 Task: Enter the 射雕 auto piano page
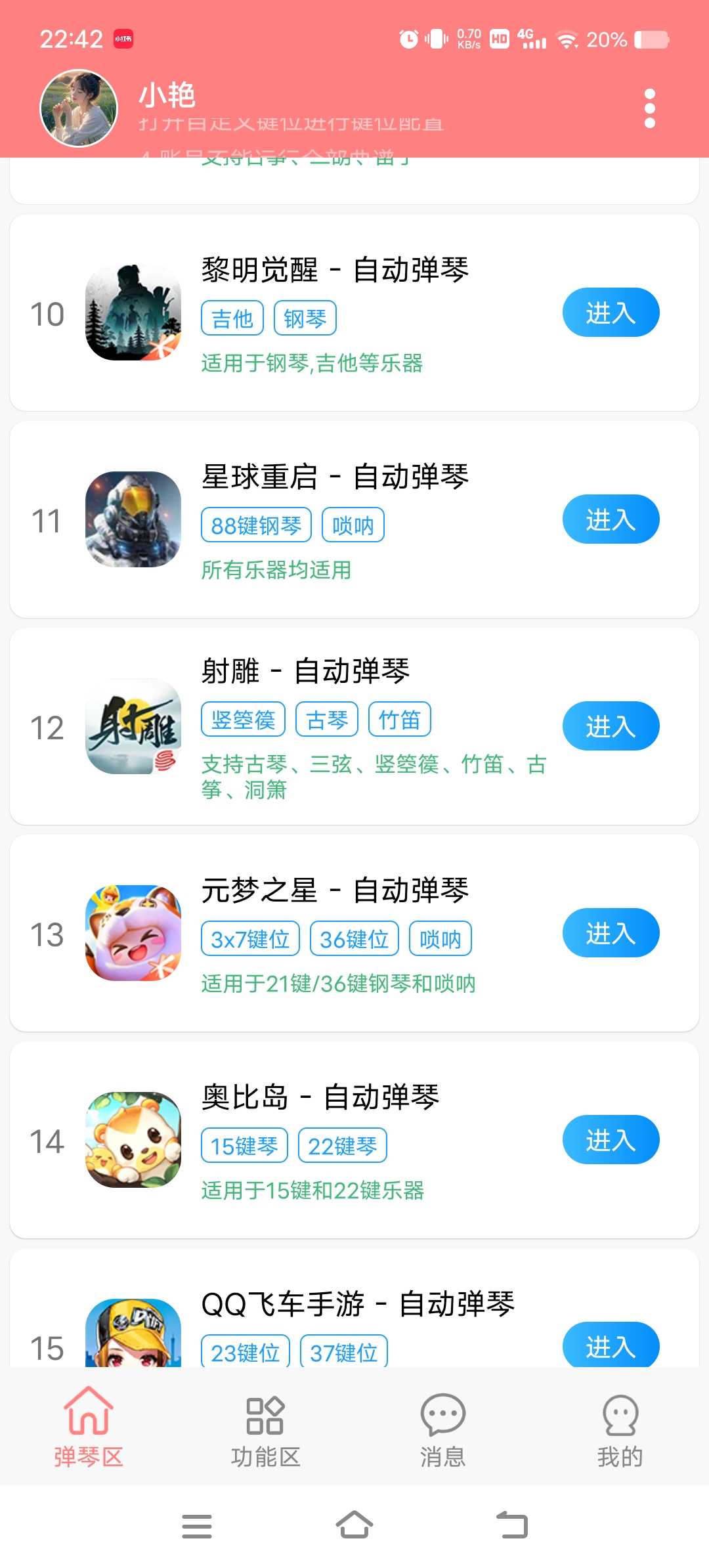(611, 726)
